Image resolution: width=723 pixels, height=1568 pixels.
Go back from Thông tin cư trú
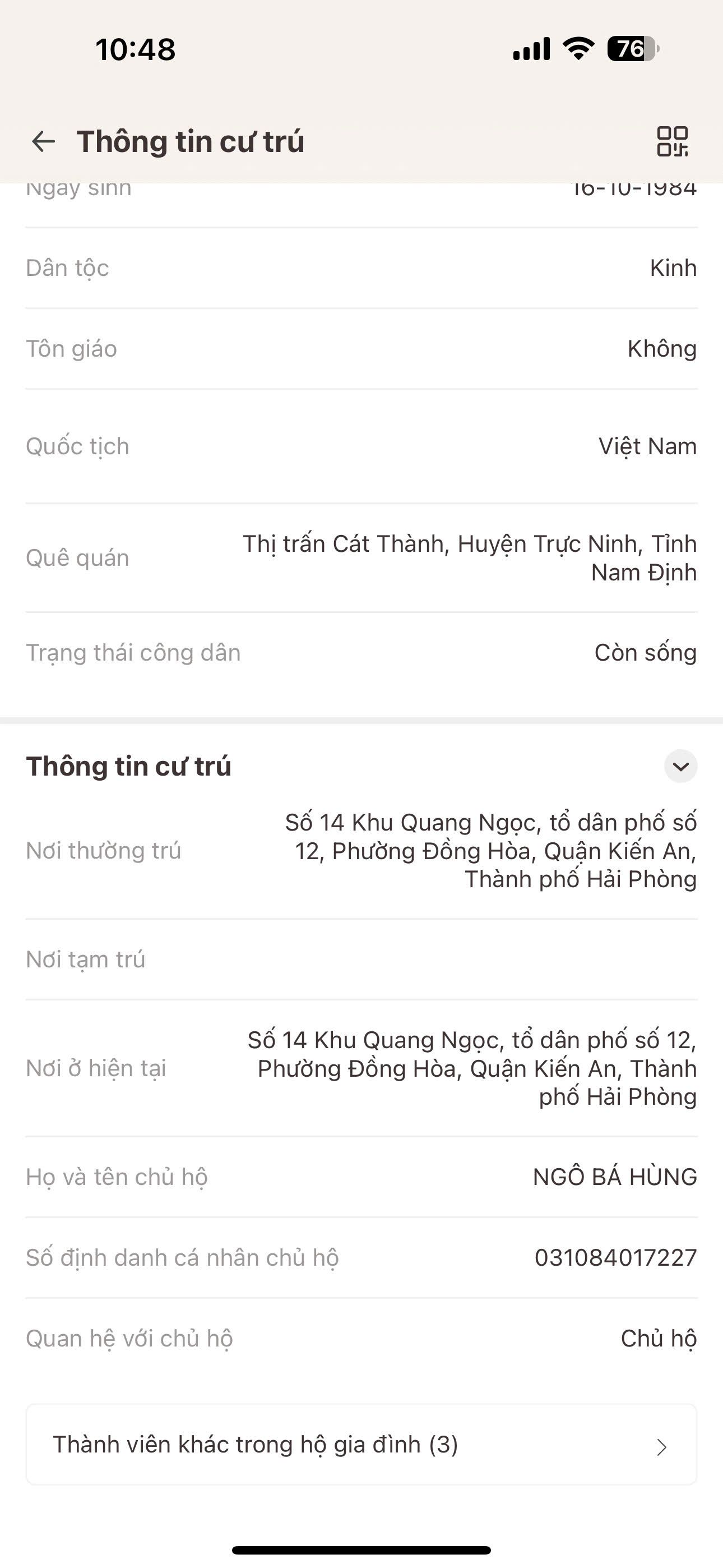click(x=43, y=142)
